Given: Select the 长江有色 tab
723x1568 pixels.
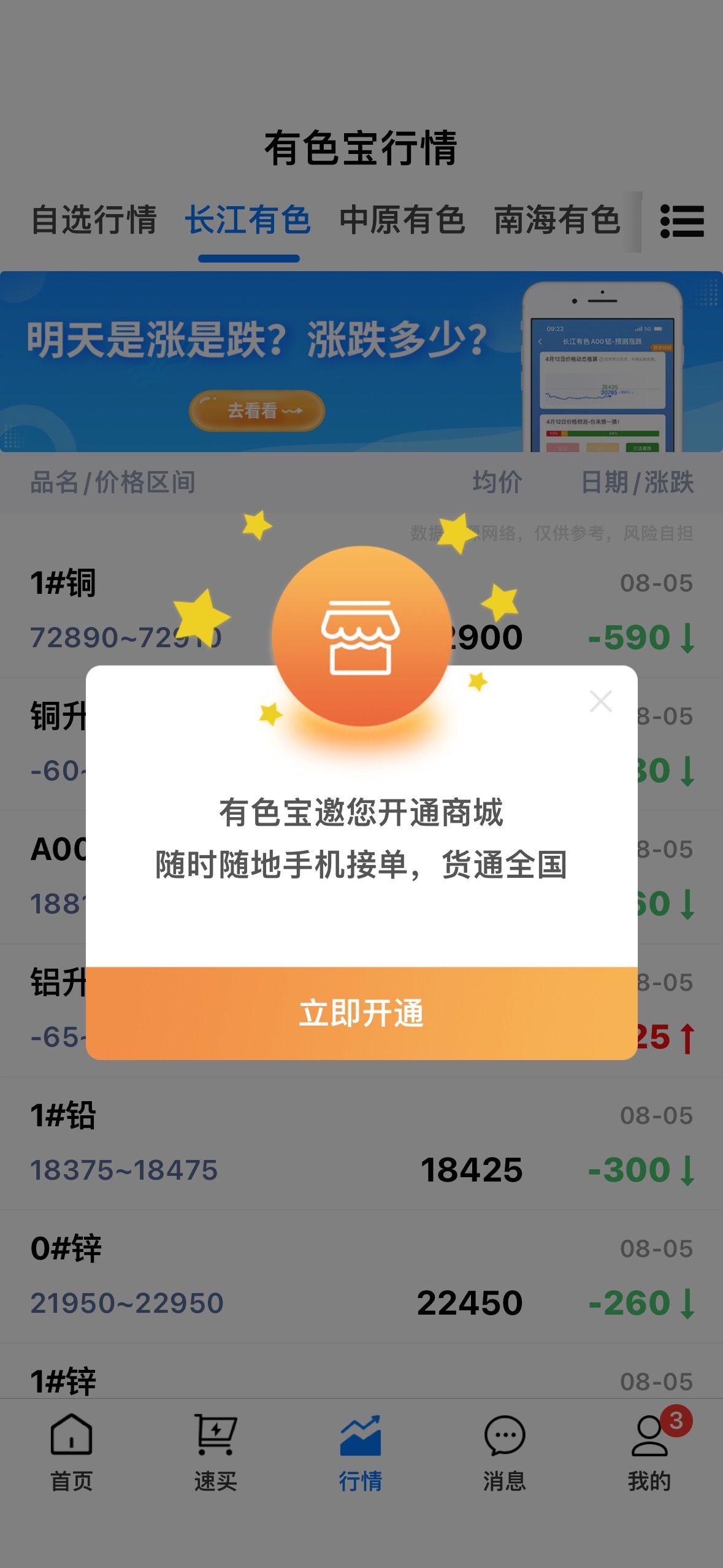Looking at the screenshot, I should (248, 220).
